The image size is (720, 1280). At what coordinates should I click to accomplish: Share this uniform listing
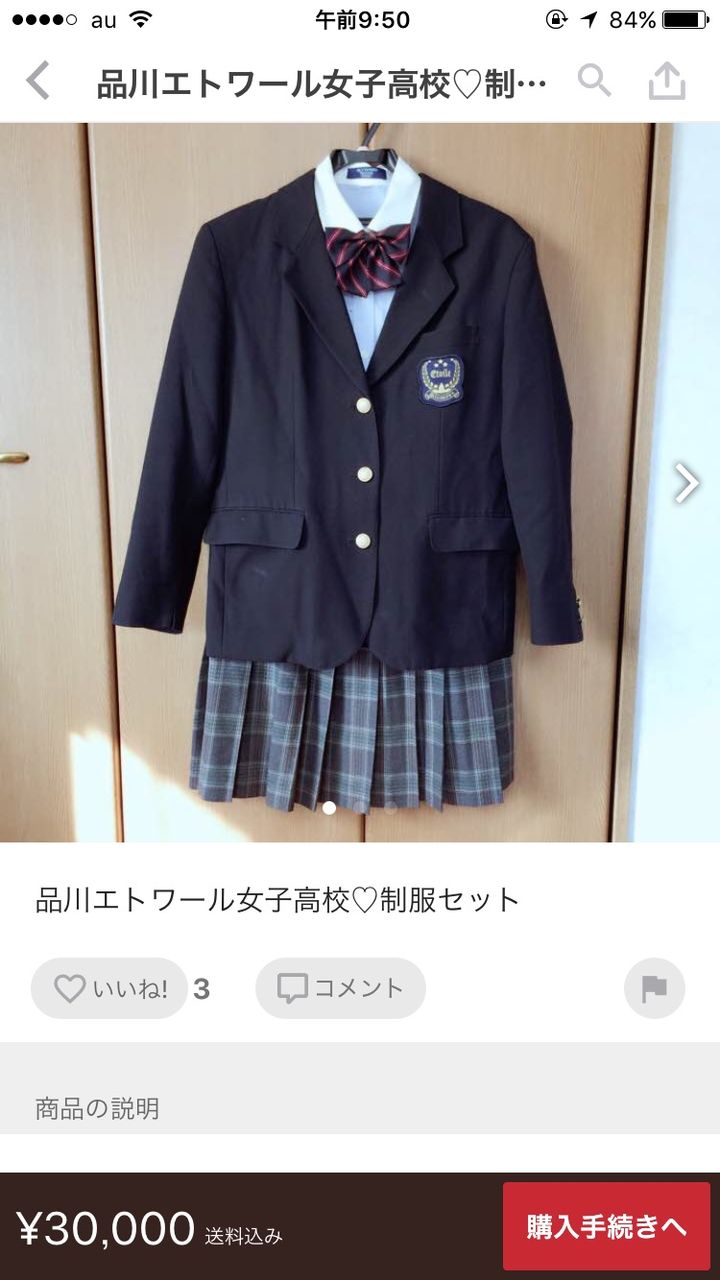click(x=667, y=81)
